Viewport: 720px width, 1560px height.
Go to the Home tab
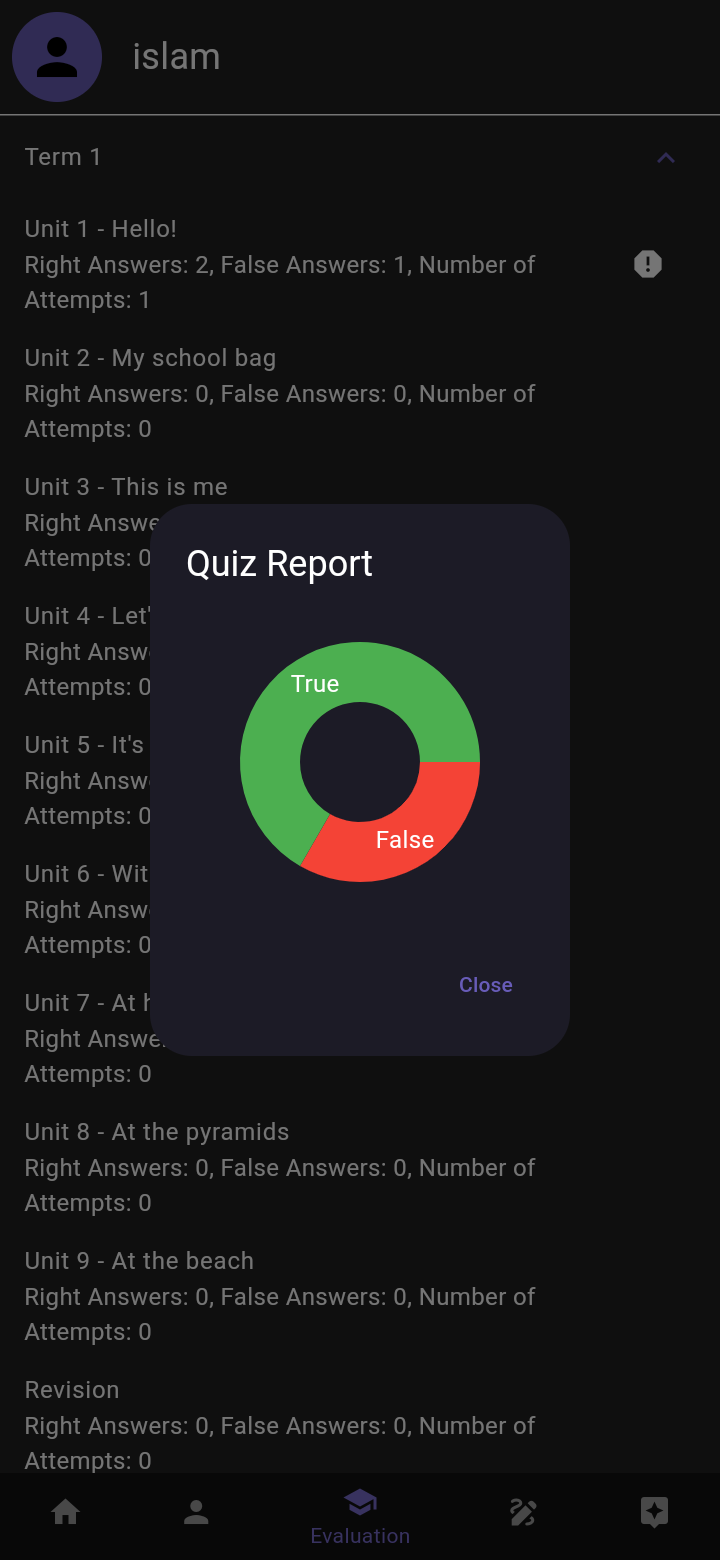pos(66,1512)
